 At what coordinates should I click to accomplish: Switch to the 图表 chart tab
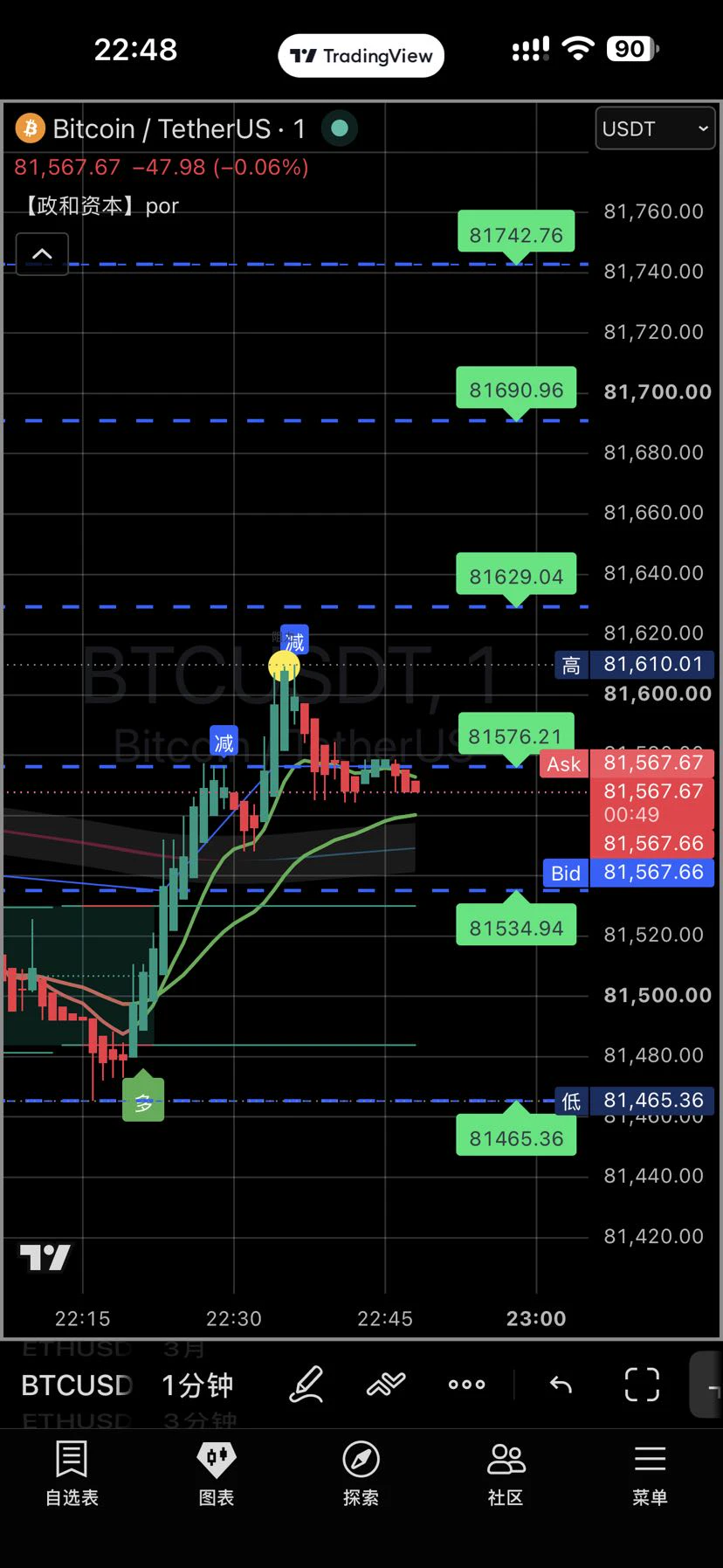click(217, 1474)
